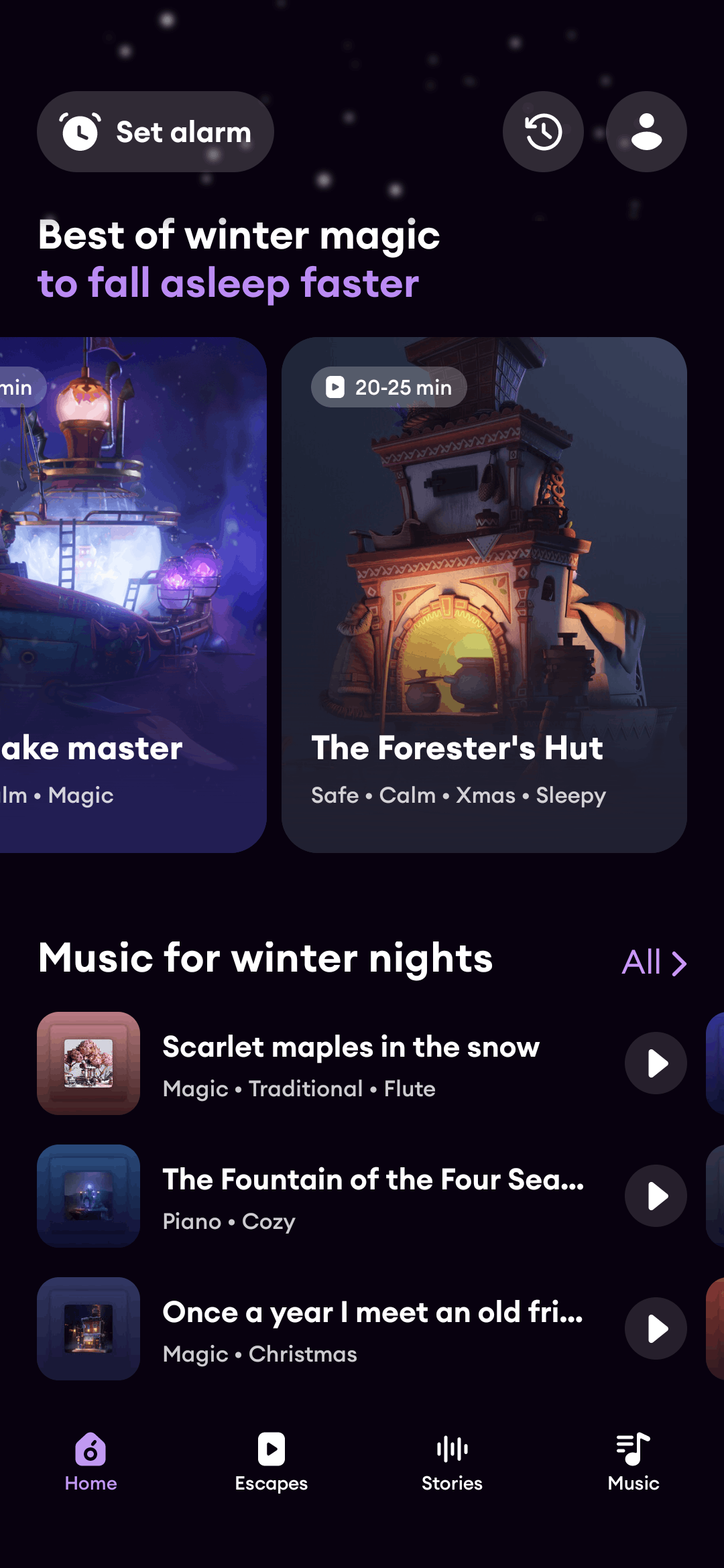Go to the Home tab

click(90, 1462)
